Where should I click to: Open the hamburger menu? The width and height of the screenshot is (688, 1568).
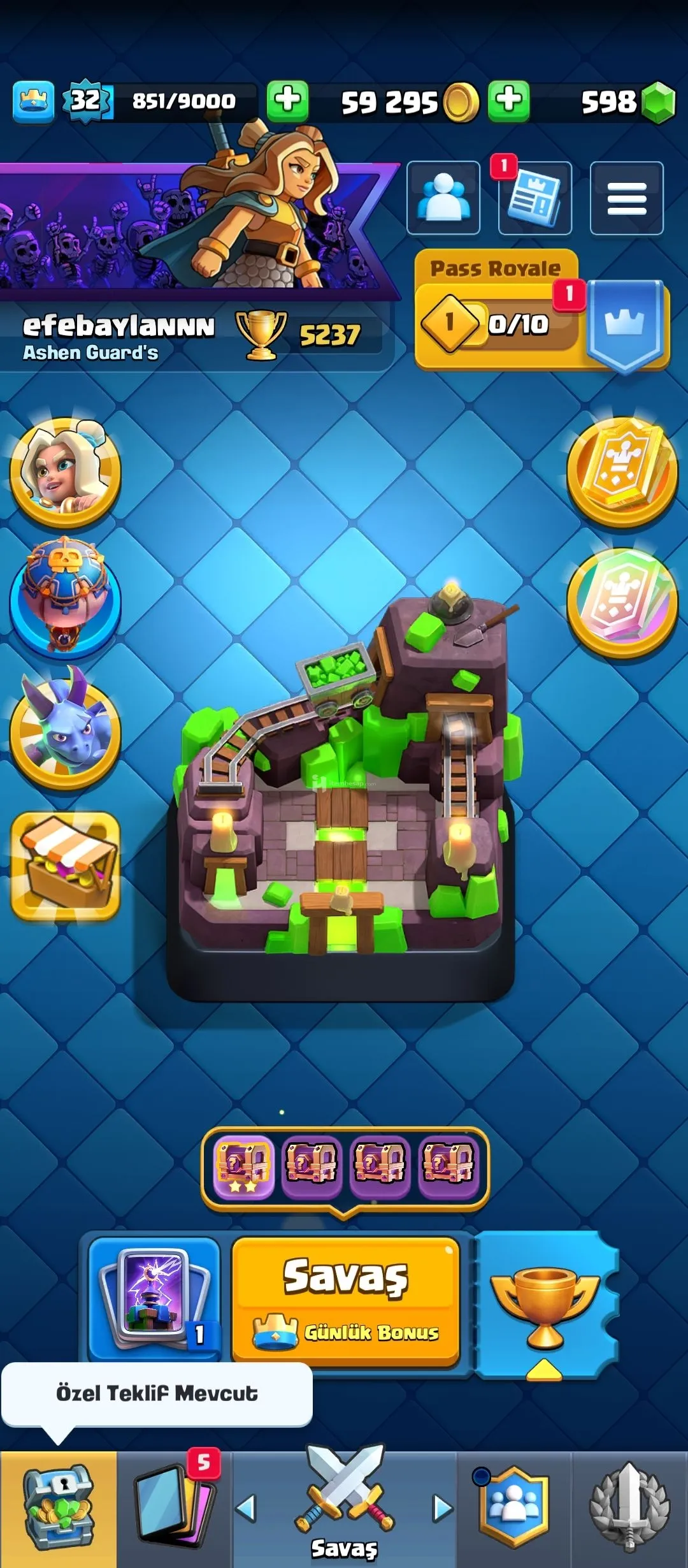(x=626, y=198)
